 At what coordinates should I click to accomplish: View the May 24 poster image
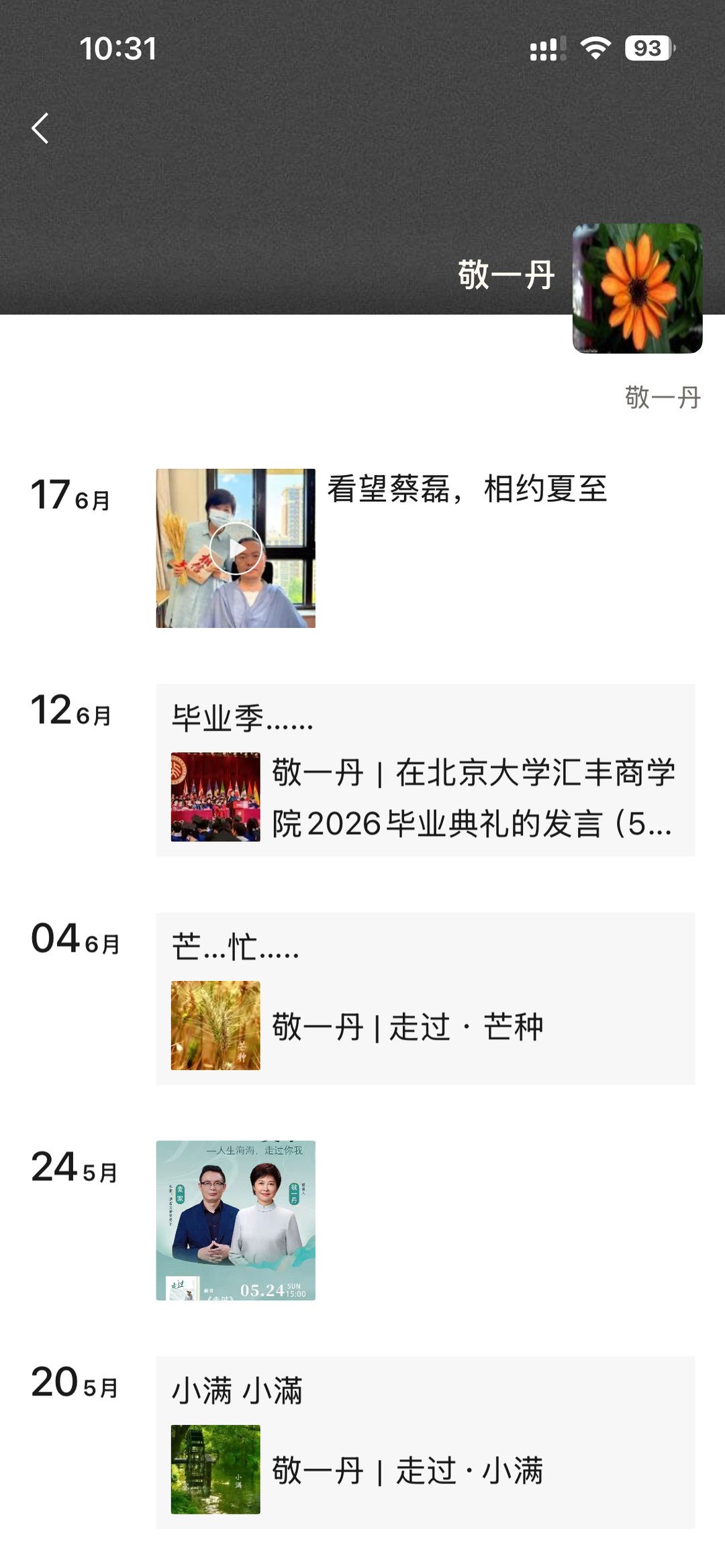236,1220
